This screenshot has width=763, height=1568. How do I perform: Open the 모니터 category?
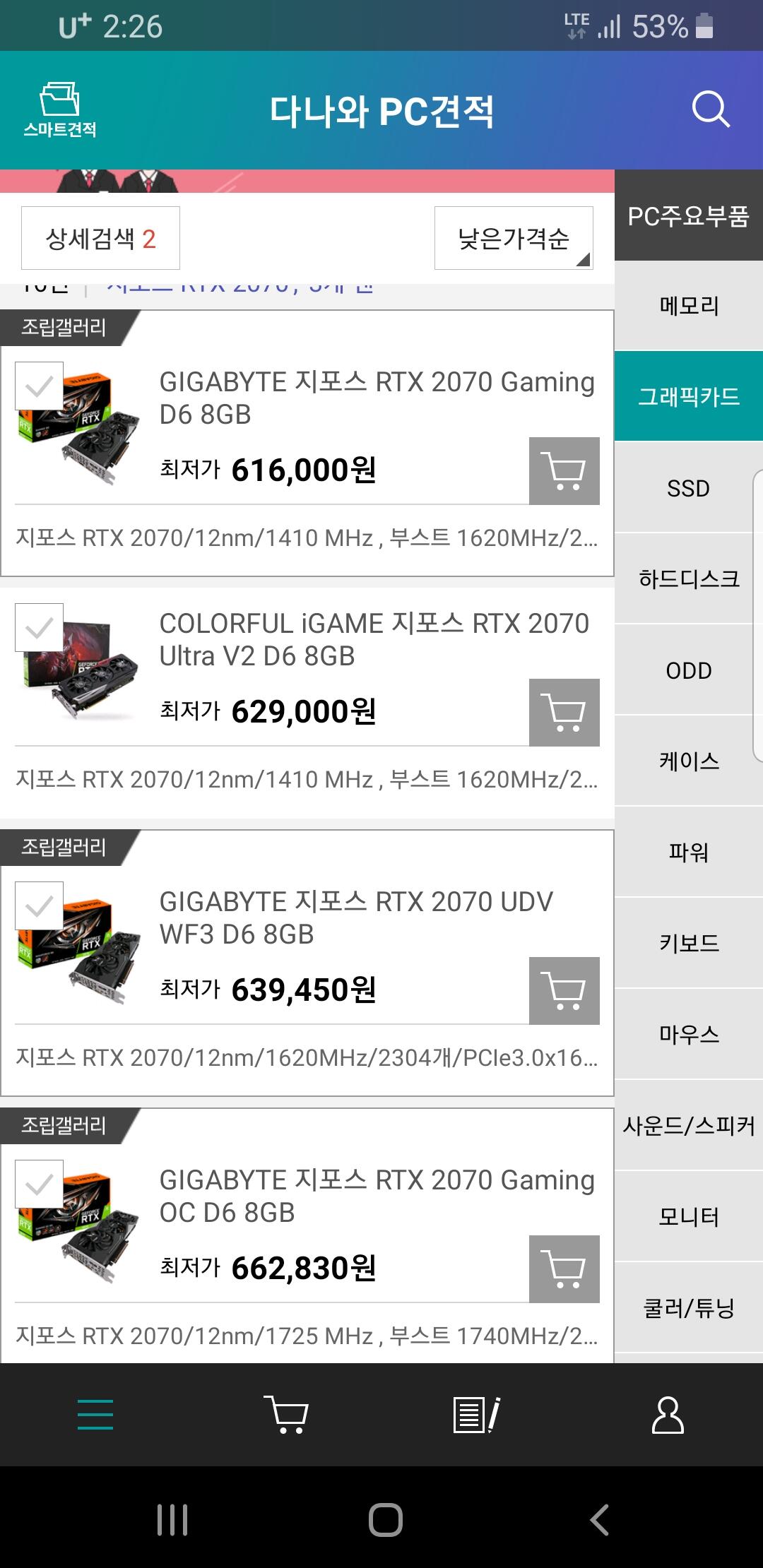pos(689,1217)
